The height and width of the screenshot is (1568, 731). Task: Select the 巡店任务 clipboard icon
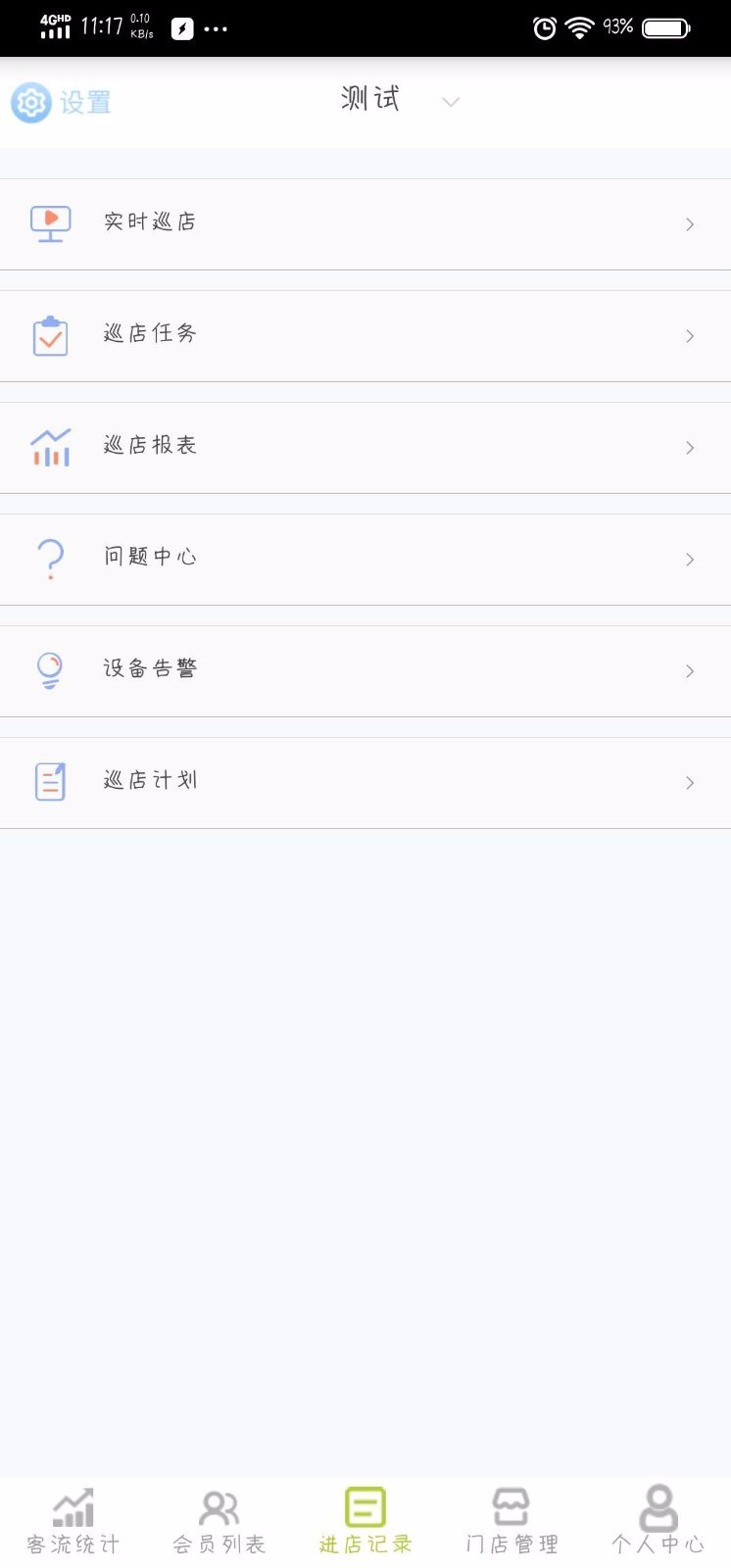[x=50, y=335]
